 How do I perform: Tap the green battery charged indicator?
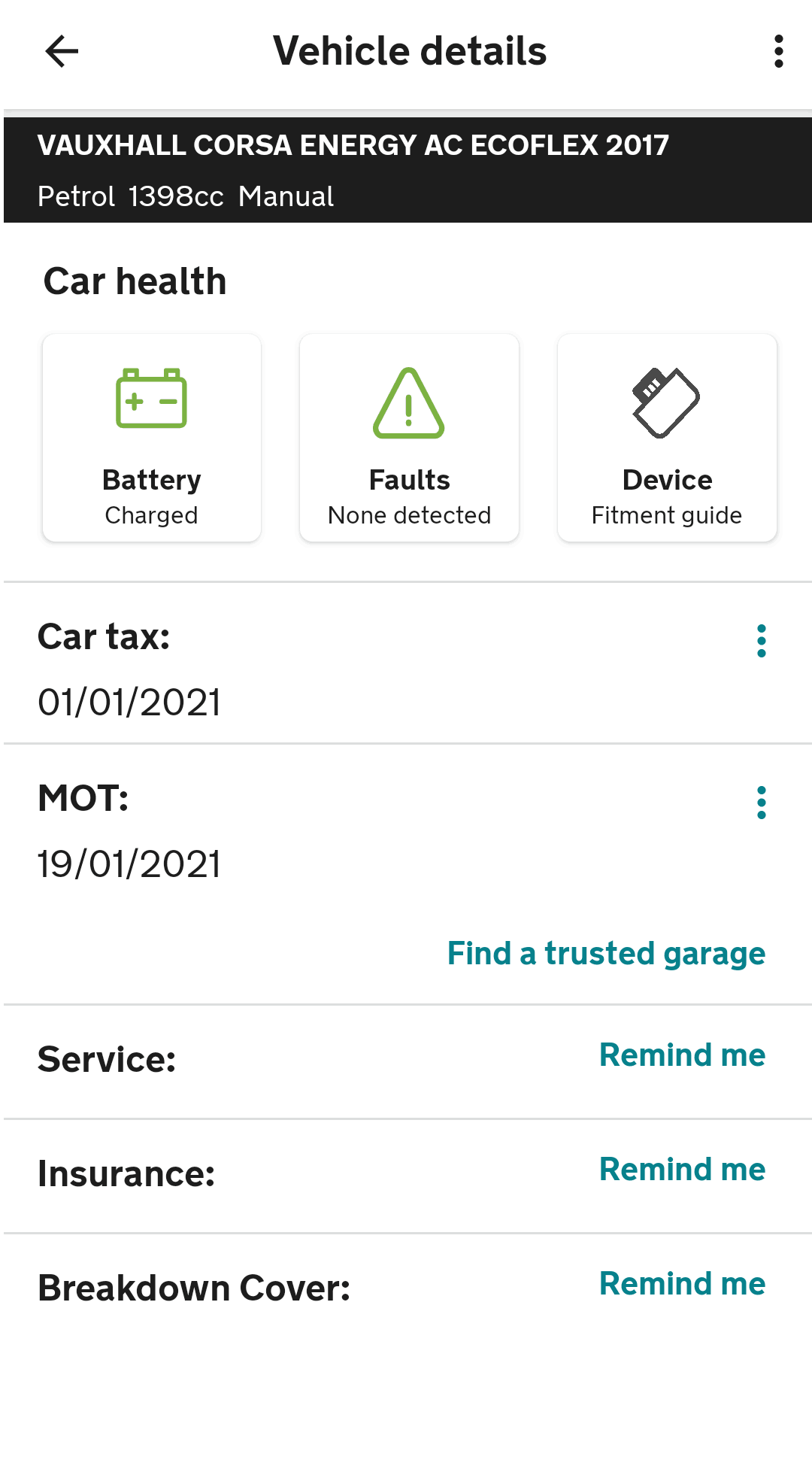pyautogui.click(x=151, y=399)
